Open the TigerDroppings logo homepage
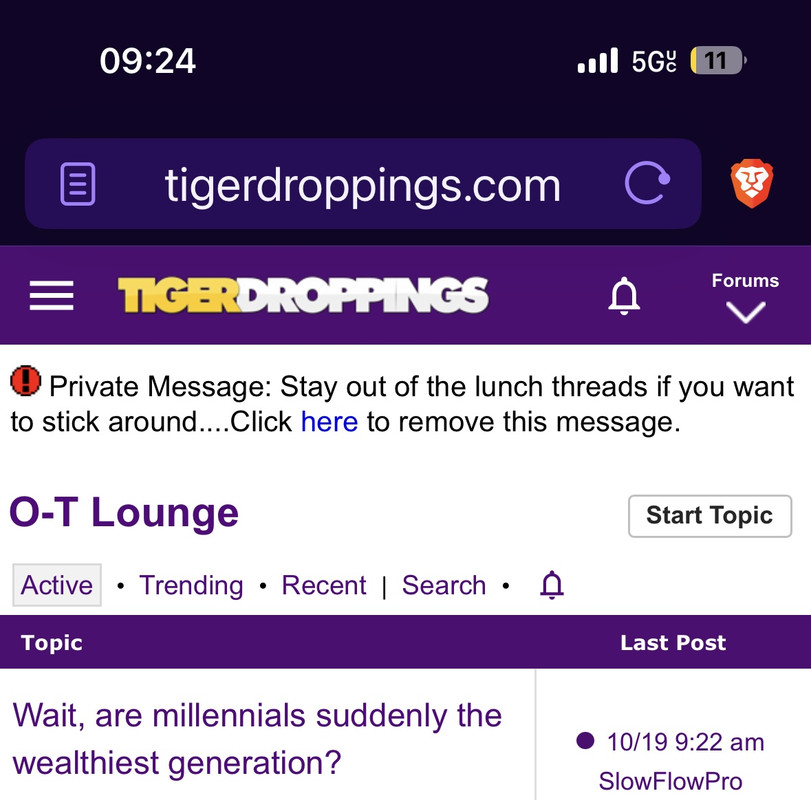 click(303, 296)
